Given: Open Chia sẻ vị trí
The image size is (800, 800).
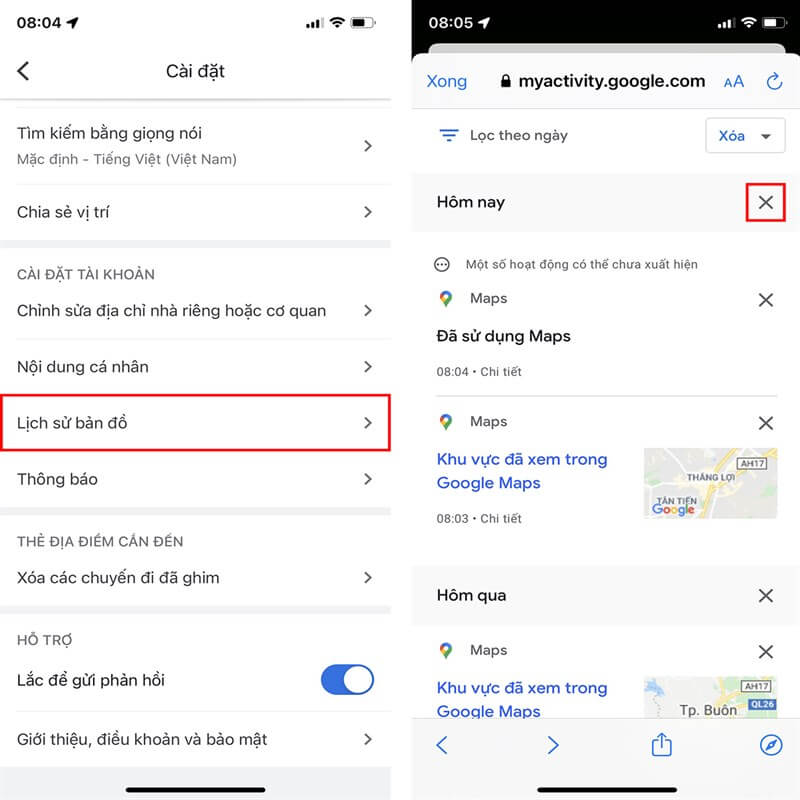Looking at the screenshot, I should pos(195,212).
